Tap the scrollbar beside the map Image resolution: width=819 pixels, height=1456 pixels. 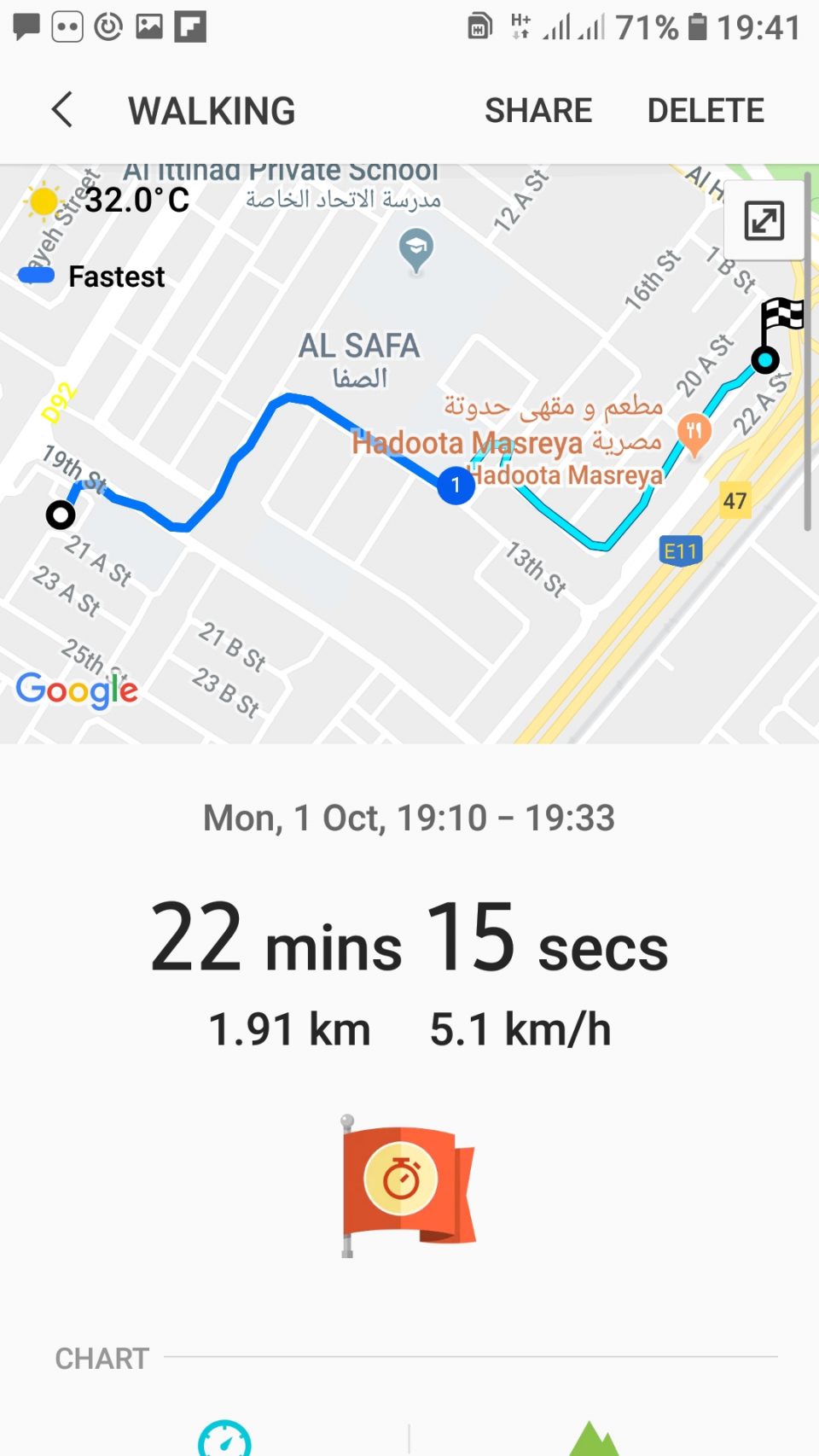click(807, 341)
